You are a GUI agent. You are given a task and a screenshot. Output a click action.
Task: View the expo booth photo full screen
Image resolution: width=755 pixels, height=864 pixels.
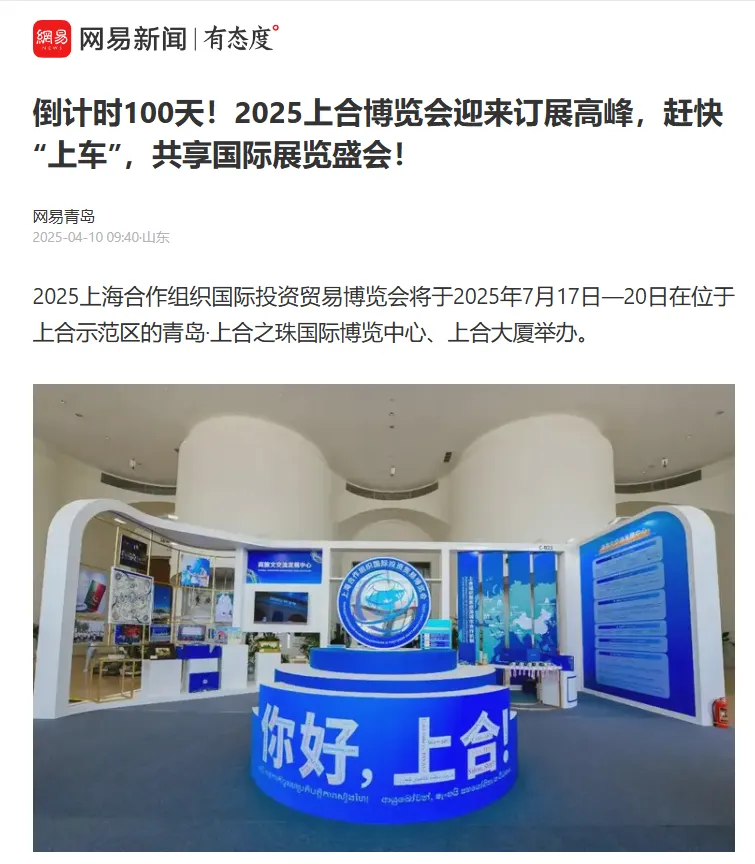pos(384,615)
